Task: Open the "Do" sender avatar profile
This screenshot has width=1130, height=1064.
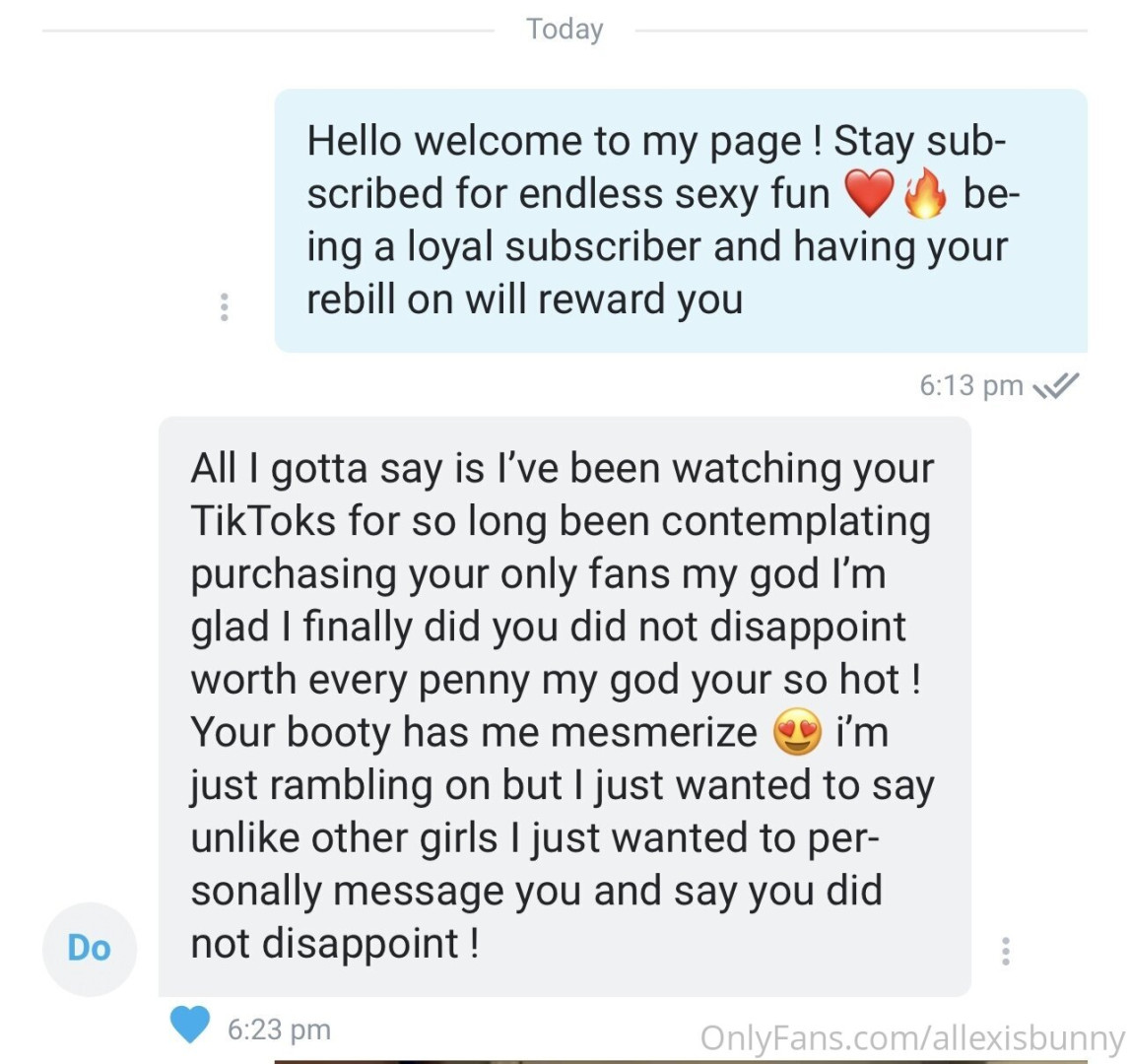Action: (89, 948)
